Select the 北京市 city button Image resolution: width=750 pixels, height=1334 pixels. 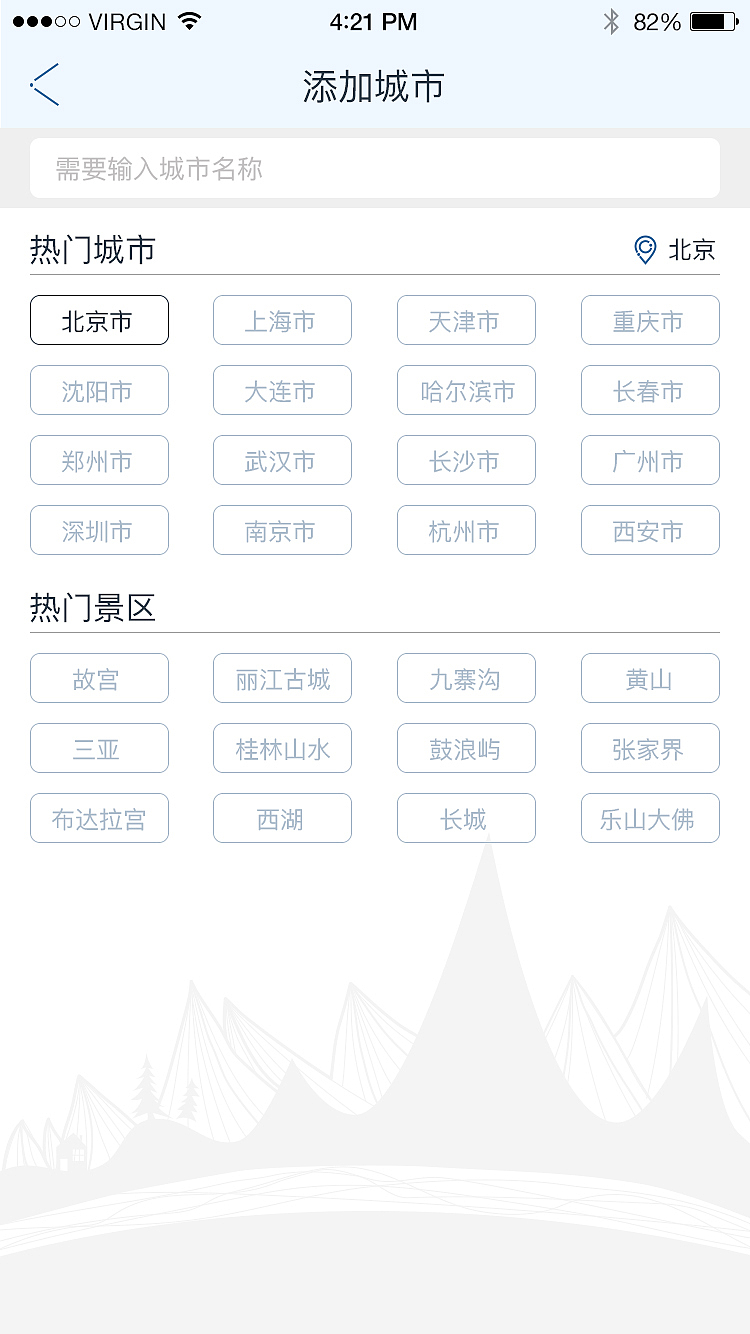tap(99, 320)
